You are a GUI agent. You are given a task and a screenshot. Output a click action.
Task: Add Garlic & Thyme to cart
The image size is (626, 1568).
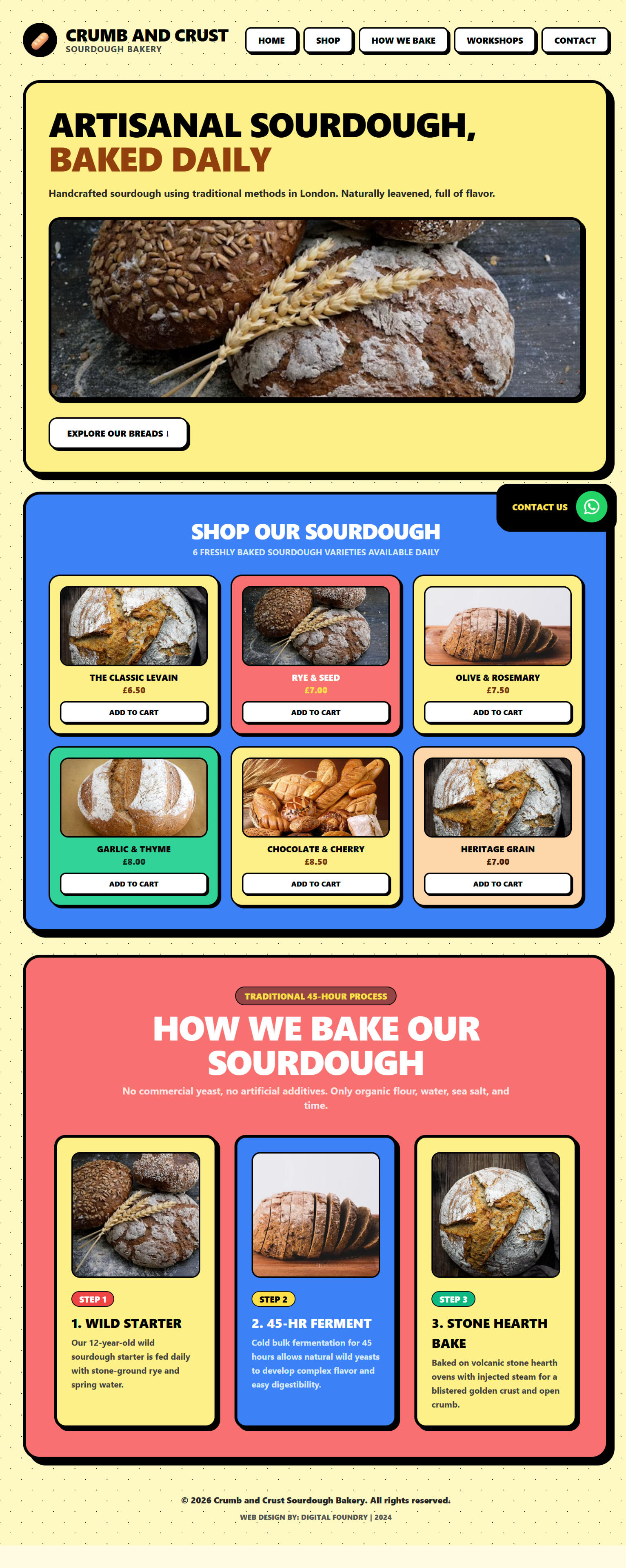pyautogui.click(x=134, y=883)
